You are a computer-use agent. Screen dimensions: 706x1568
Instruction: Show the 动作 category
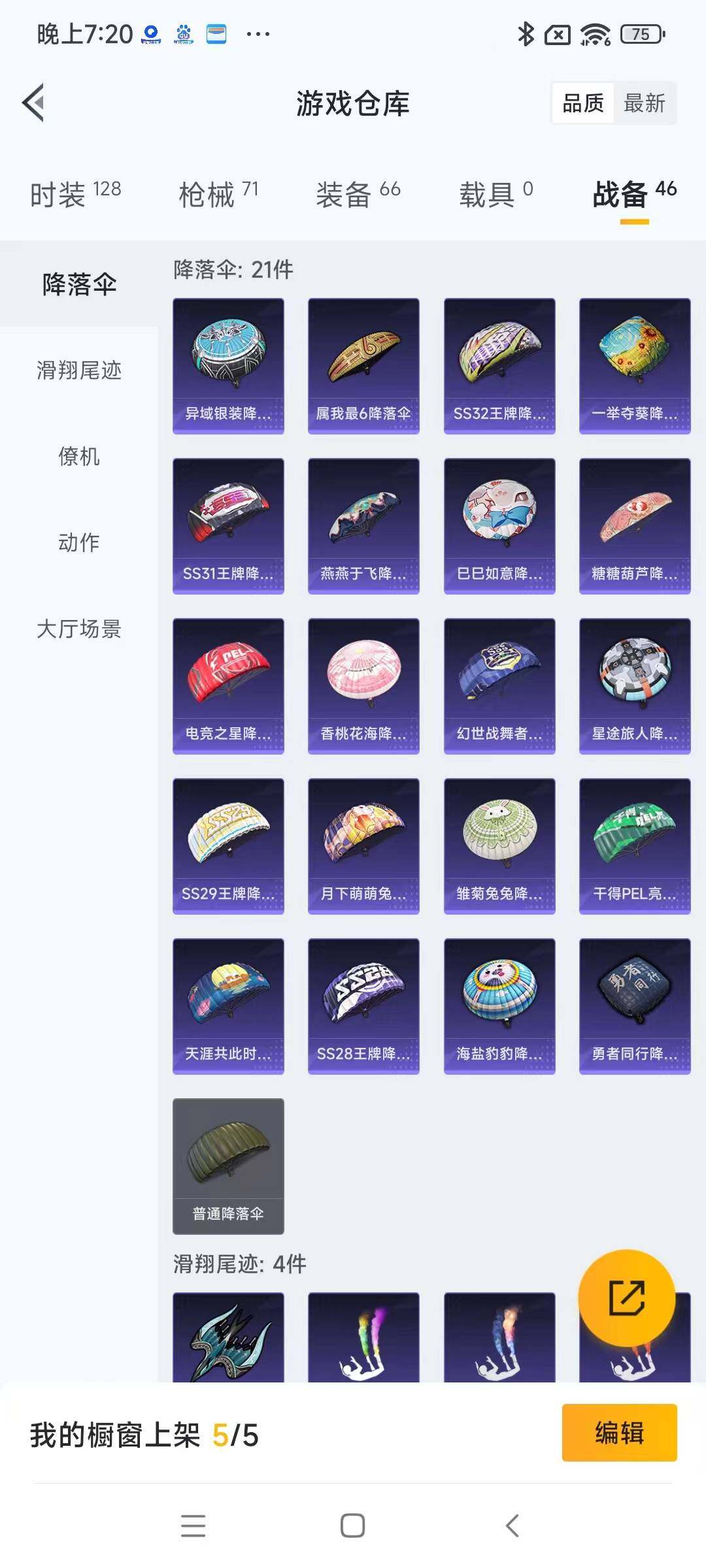click(79, 542)
